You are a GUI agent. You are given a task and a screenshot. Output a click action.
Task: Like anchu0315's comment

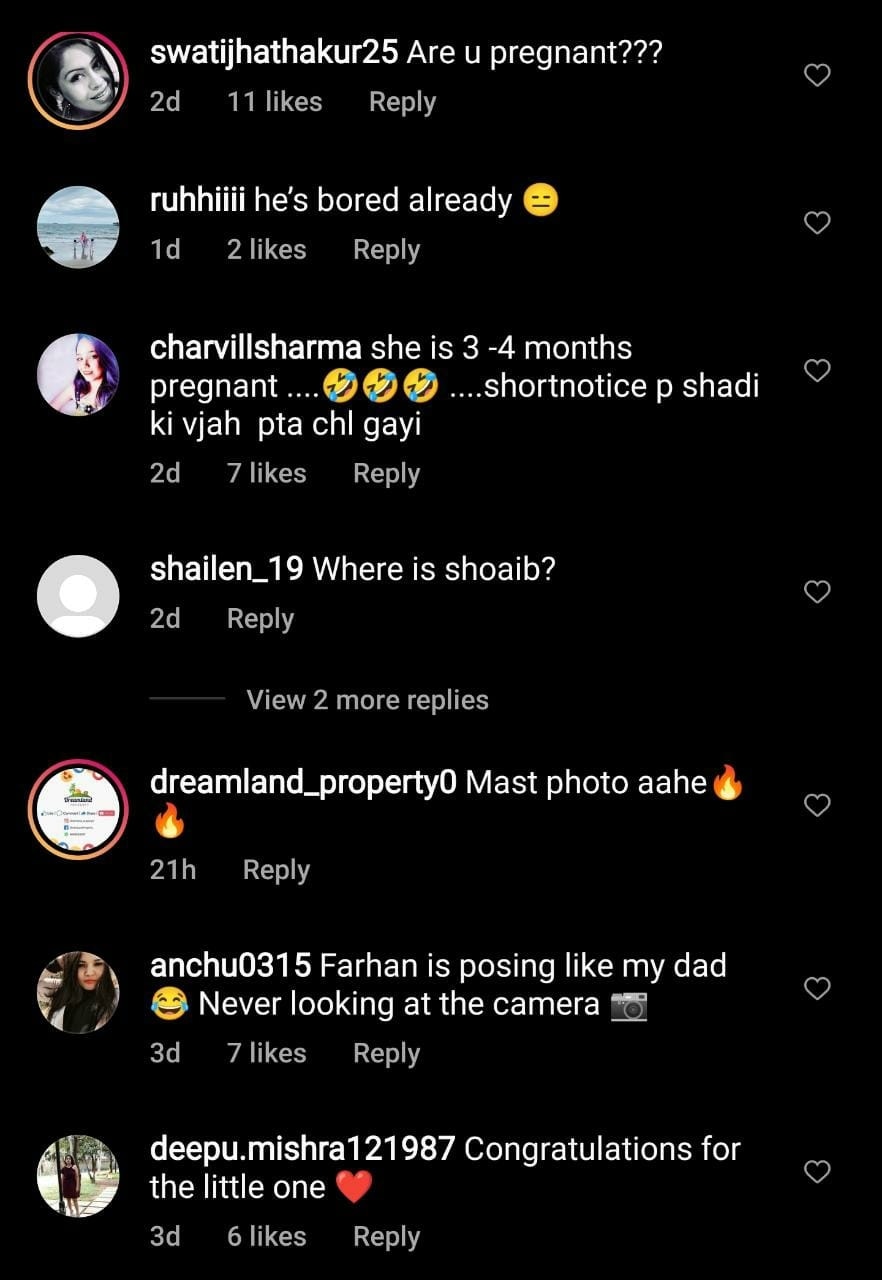tap(818, 989)
